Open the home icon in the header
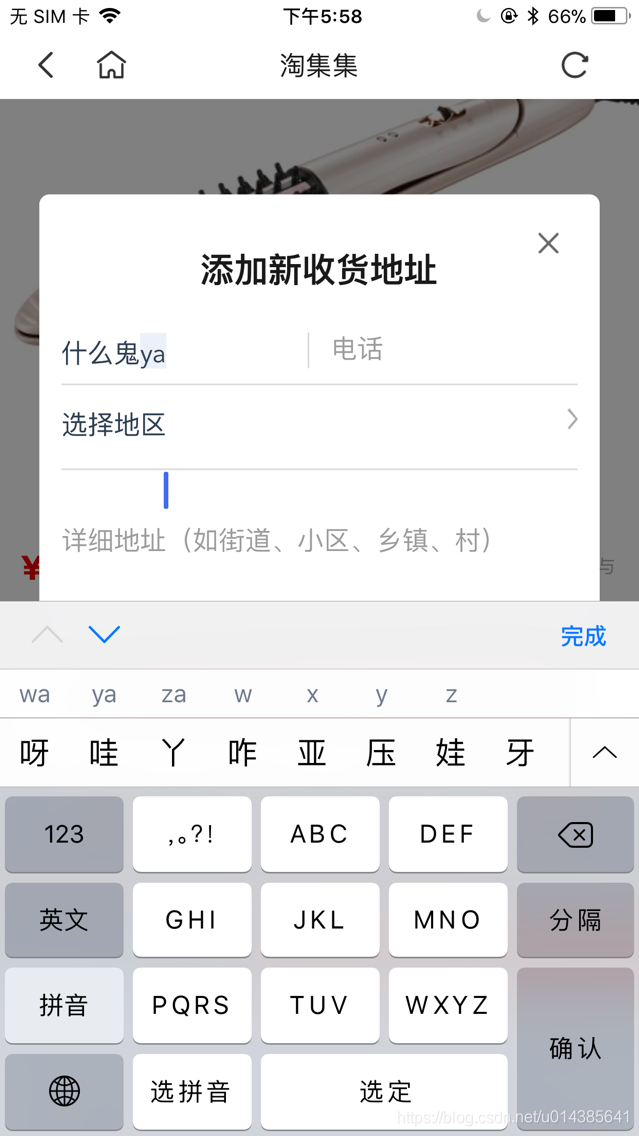 112,65
